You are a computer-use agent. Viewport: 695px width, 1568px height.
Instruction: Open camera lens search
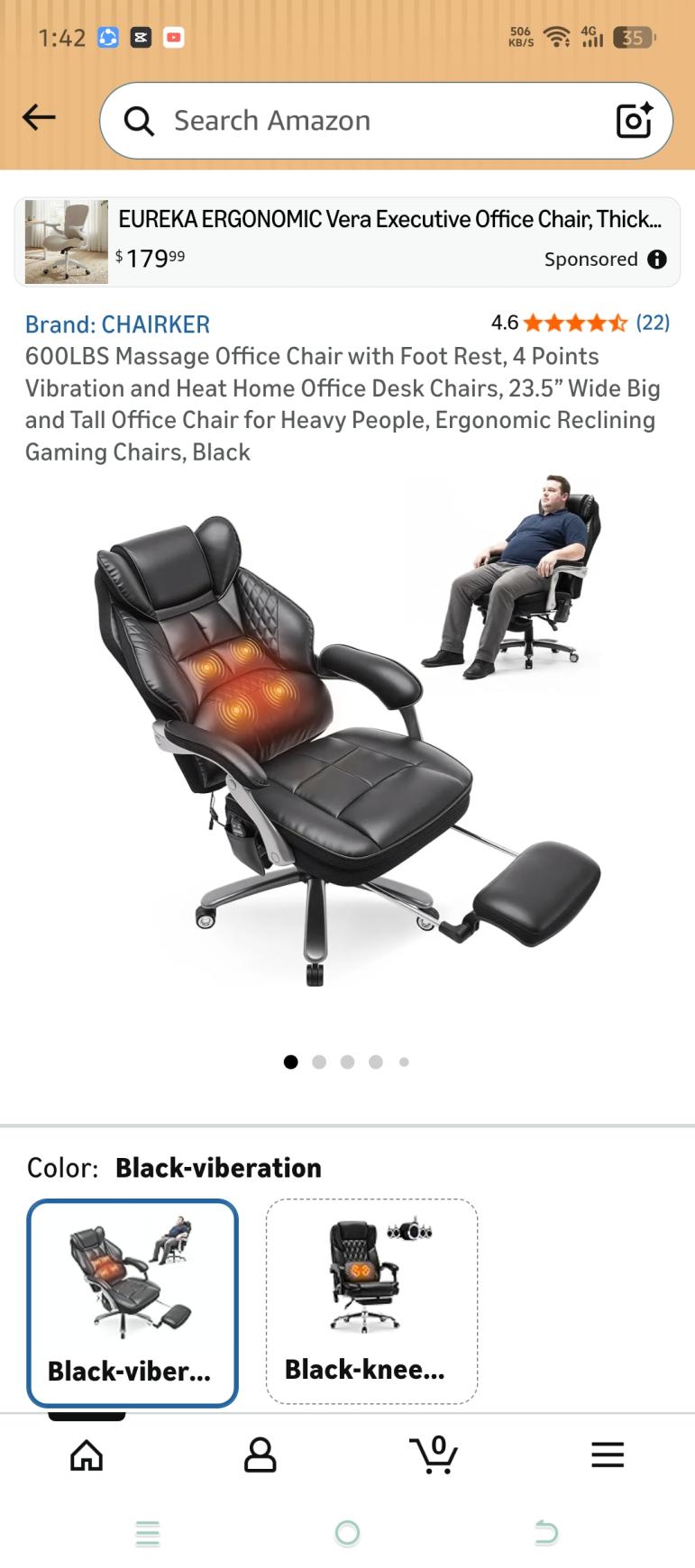634,121
